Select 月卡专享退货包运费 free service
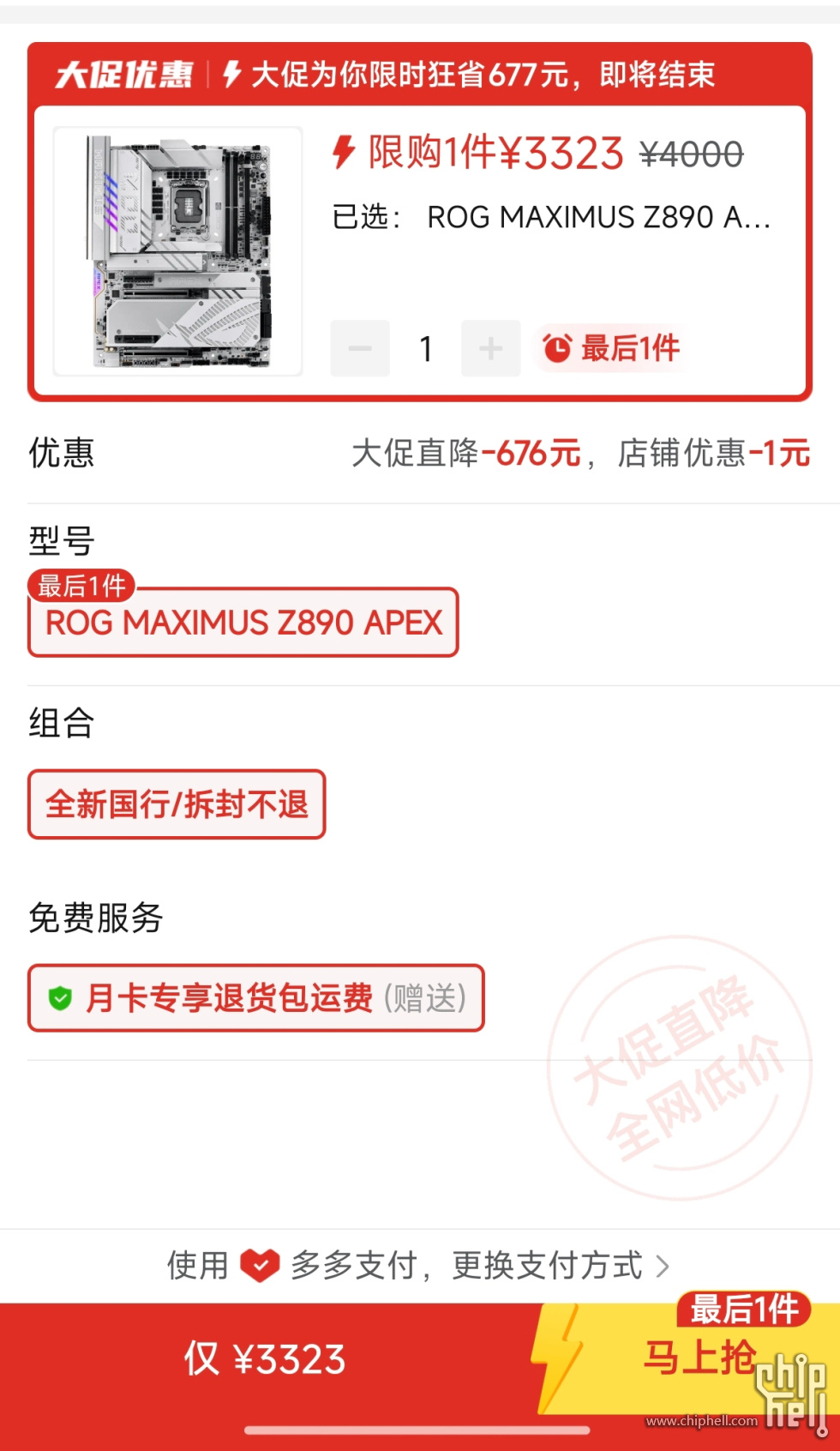Viewport: 840px width, 1451px height. [x=256, y=998]
